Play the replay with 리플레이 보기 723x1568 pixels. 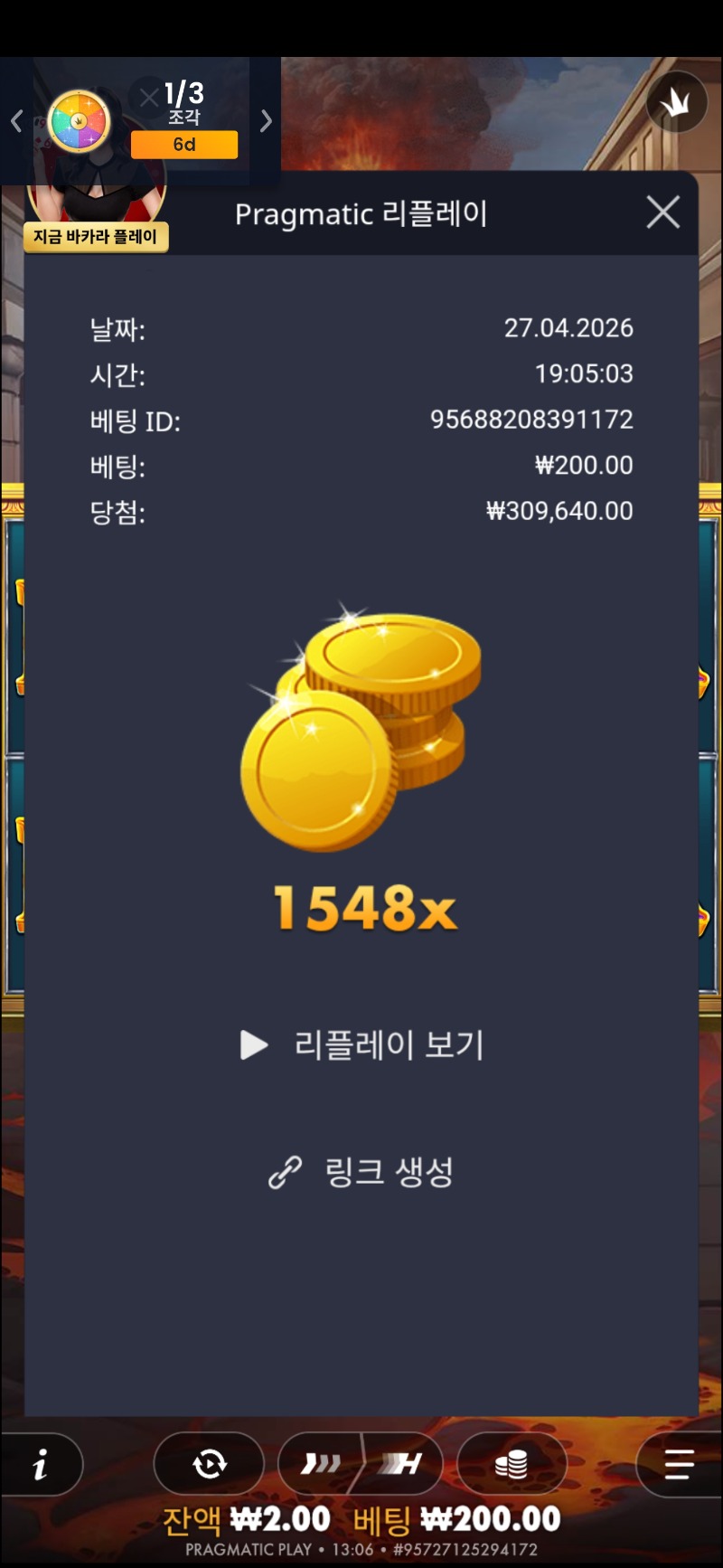pos(362,1045)
